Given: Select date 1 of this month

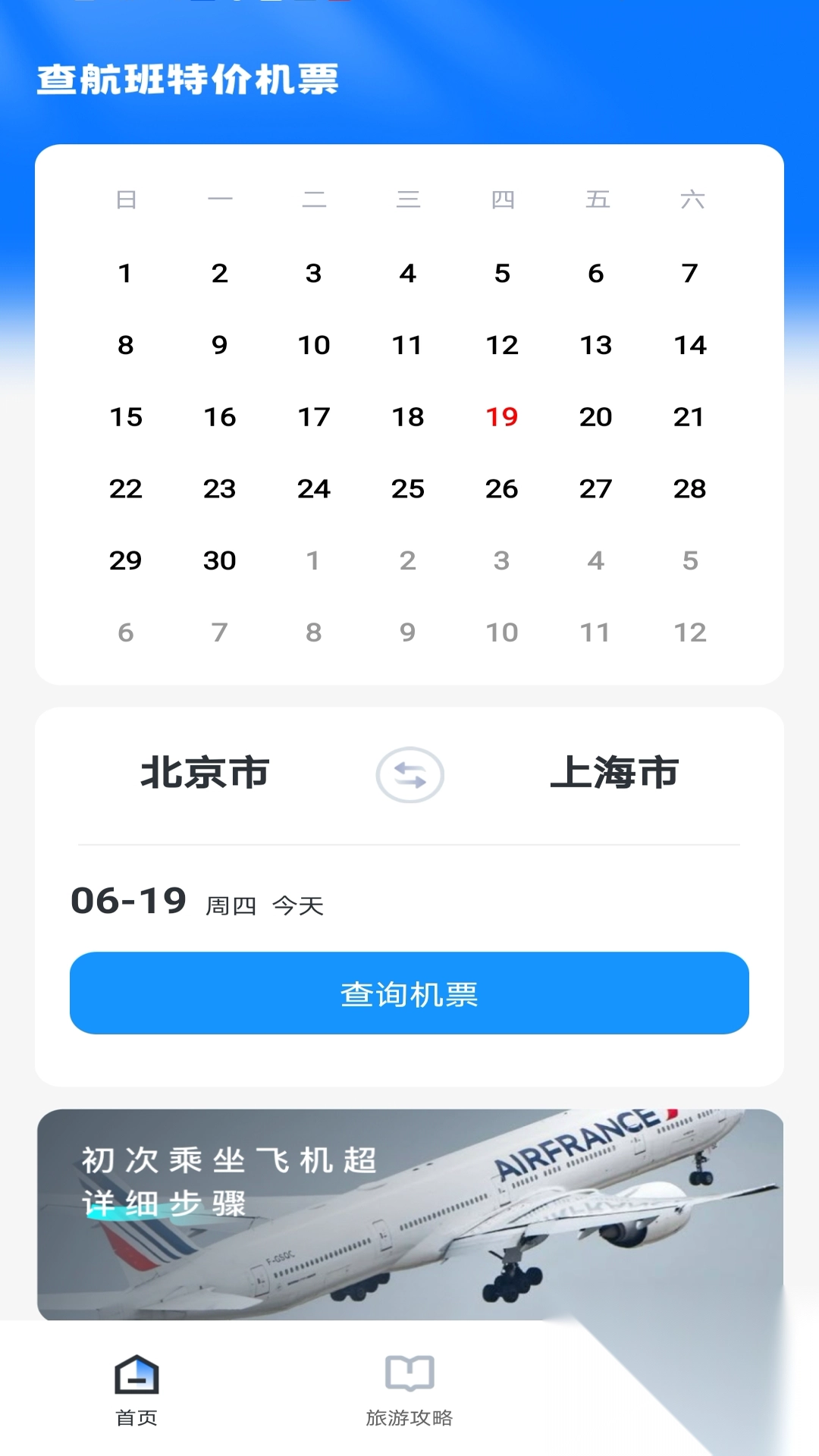Looking at the screenshot, I should point(126,274).
